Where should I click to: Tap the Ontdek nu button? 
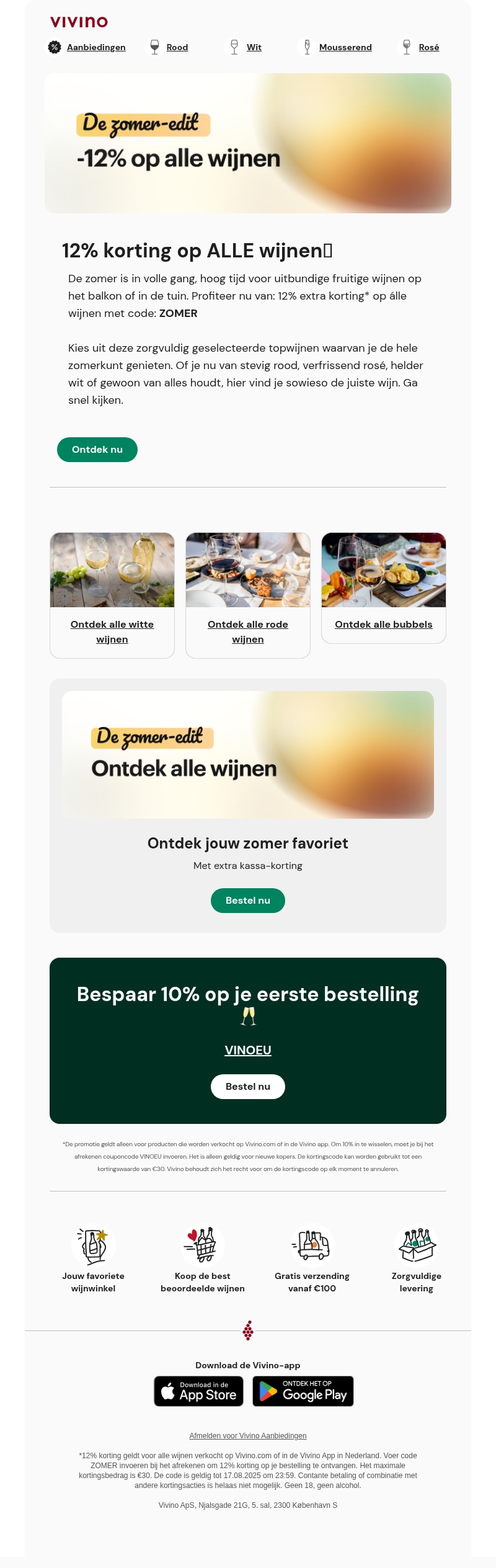click(97, 450)
